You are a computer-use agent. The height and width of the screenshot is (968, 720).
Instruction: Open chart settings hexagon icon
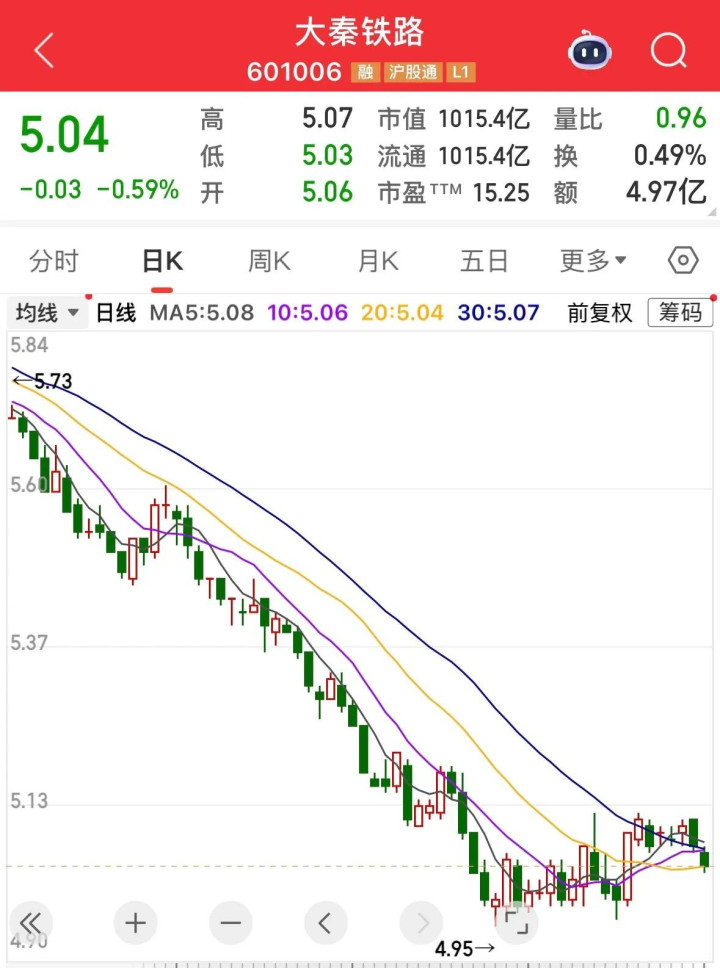click(x=683, y=262)
